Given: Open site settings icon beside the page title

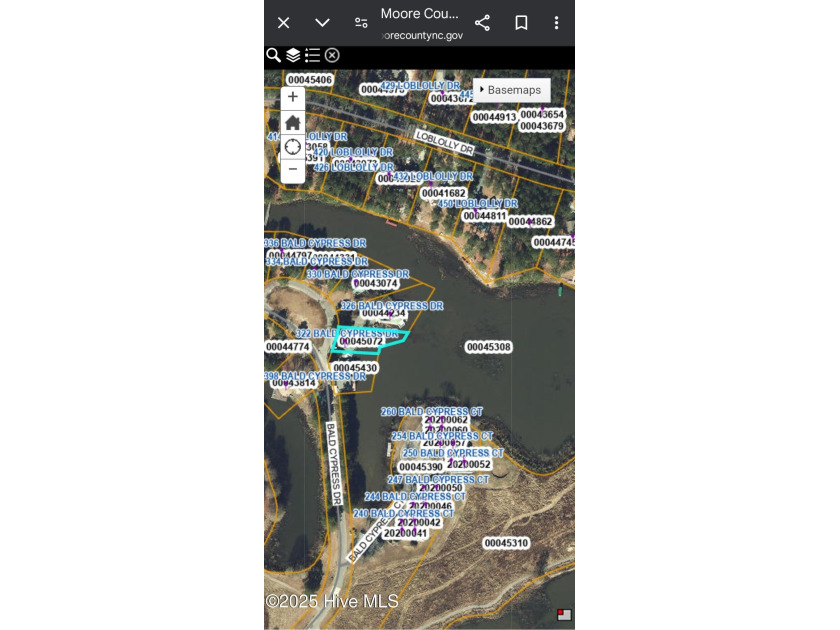Looking at the screenshot, I should coord(361,22).
